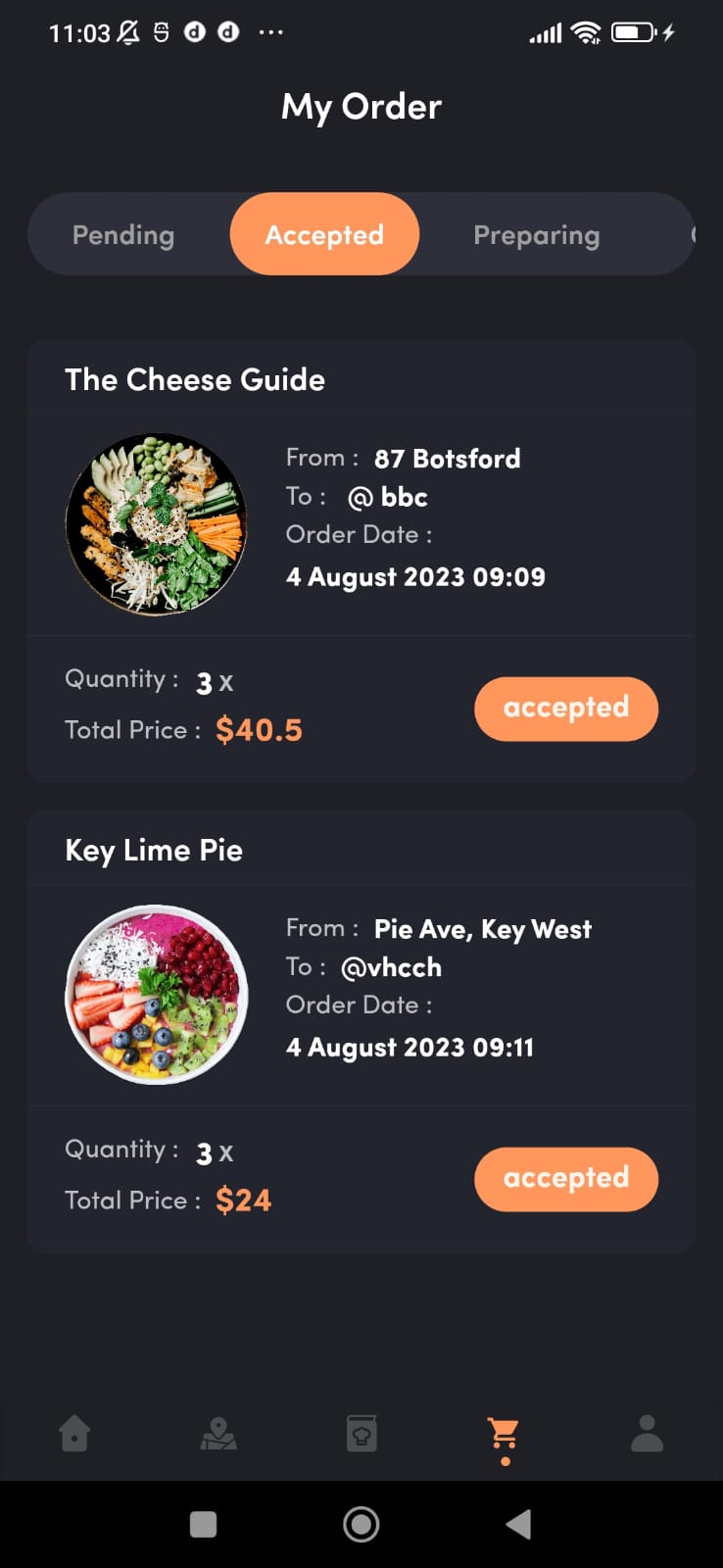Viewport: 723px width, 1568px height.
Task: Open the chef hat recipe tab
Action: pyautogui.click(x=361, y=1435)
